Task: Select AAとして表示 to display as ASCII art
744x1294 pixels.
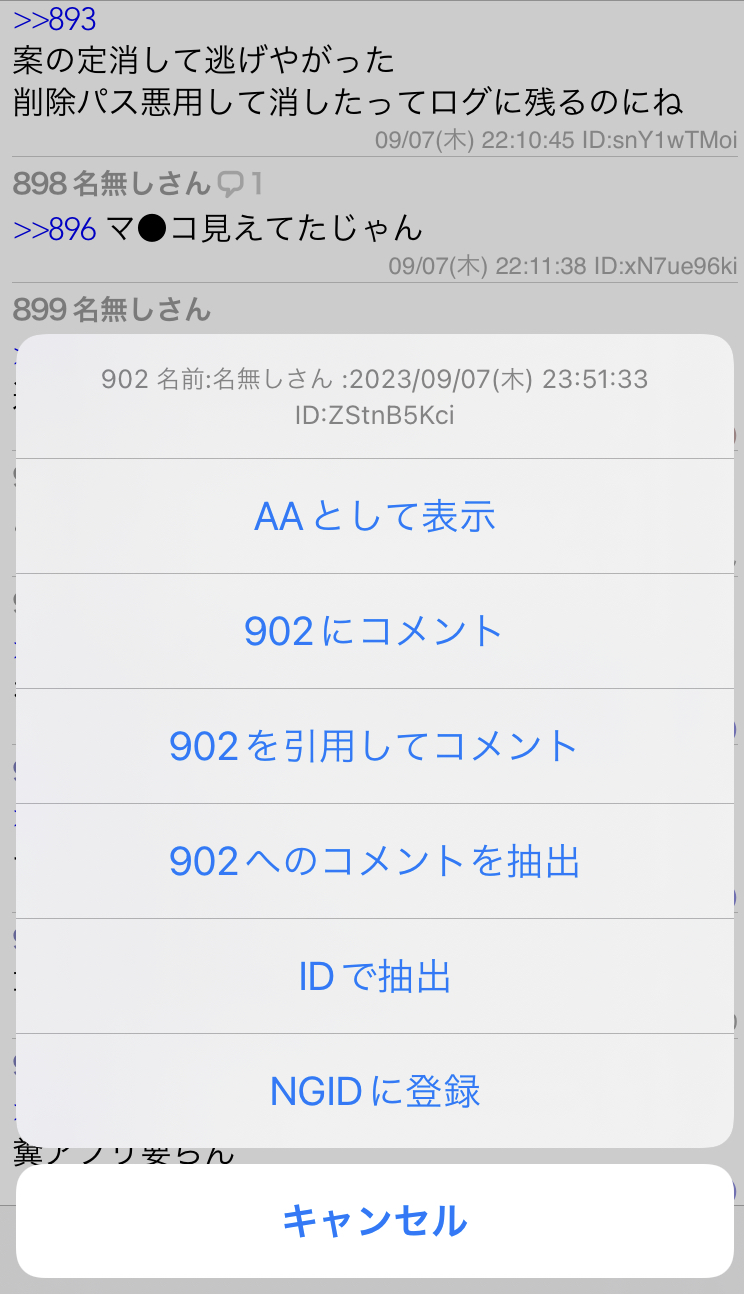Action: [x=372, y=517]
